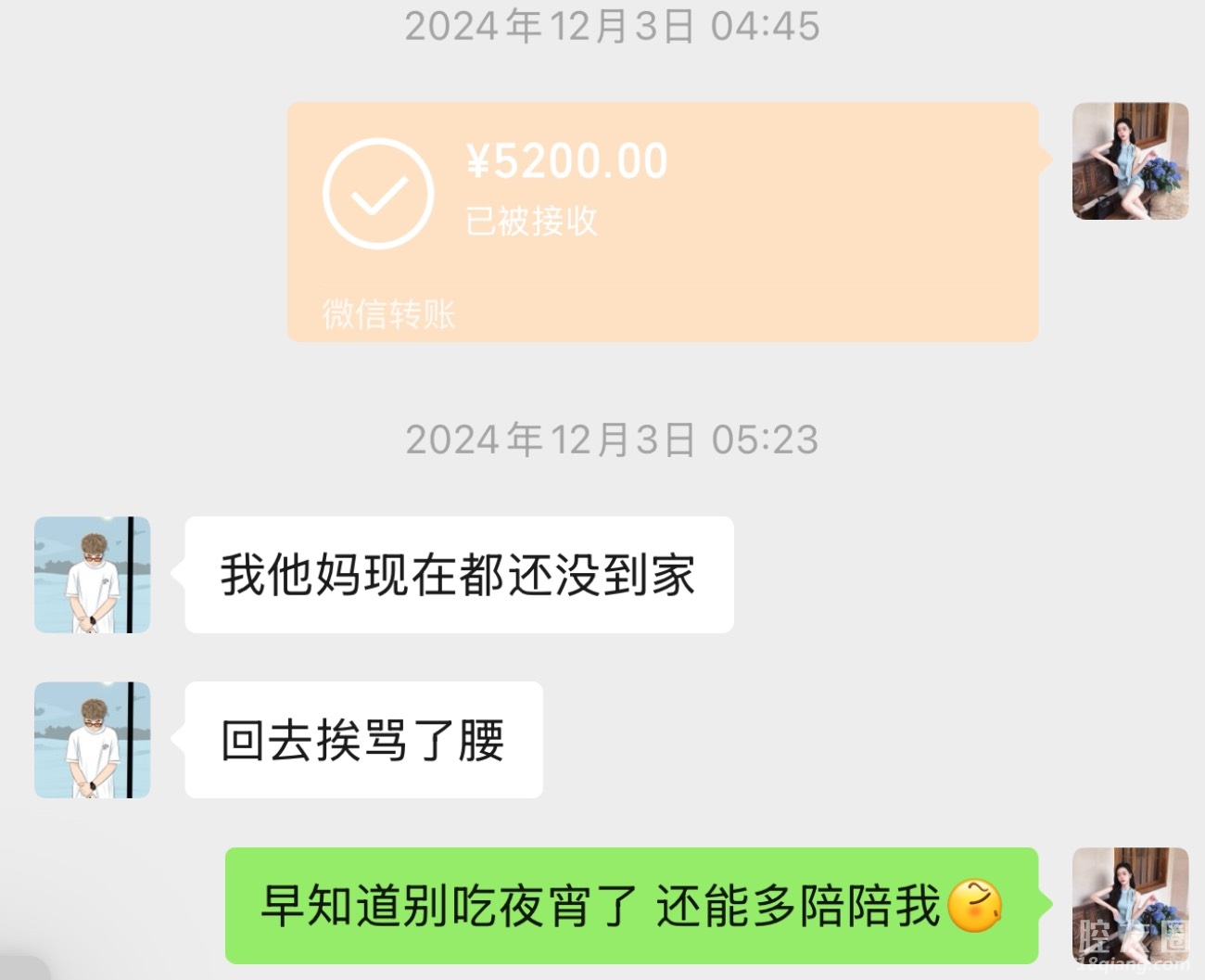Screen dimensions: 1205x980
Task: Open profile avatar next to '我他妈现在都还没到家'
Action: (93, 575)
